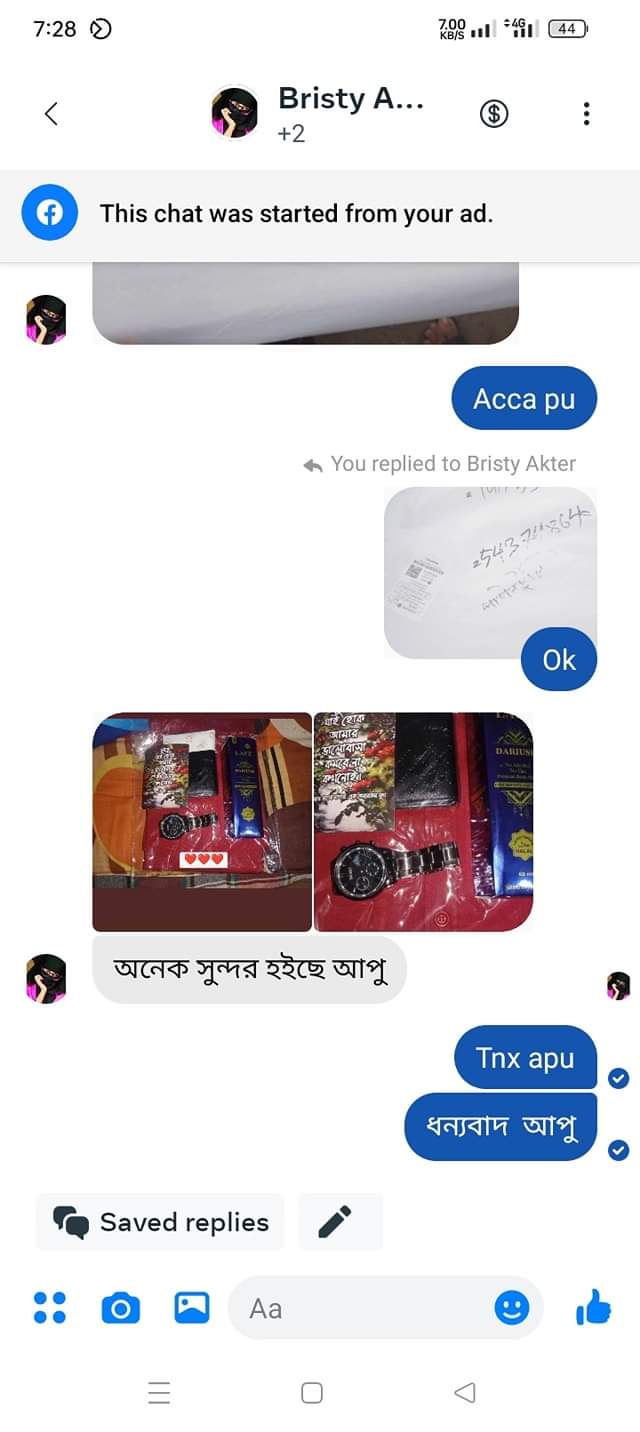
Task: Focus the Aa message input field
Action: tap(360, 1308)
